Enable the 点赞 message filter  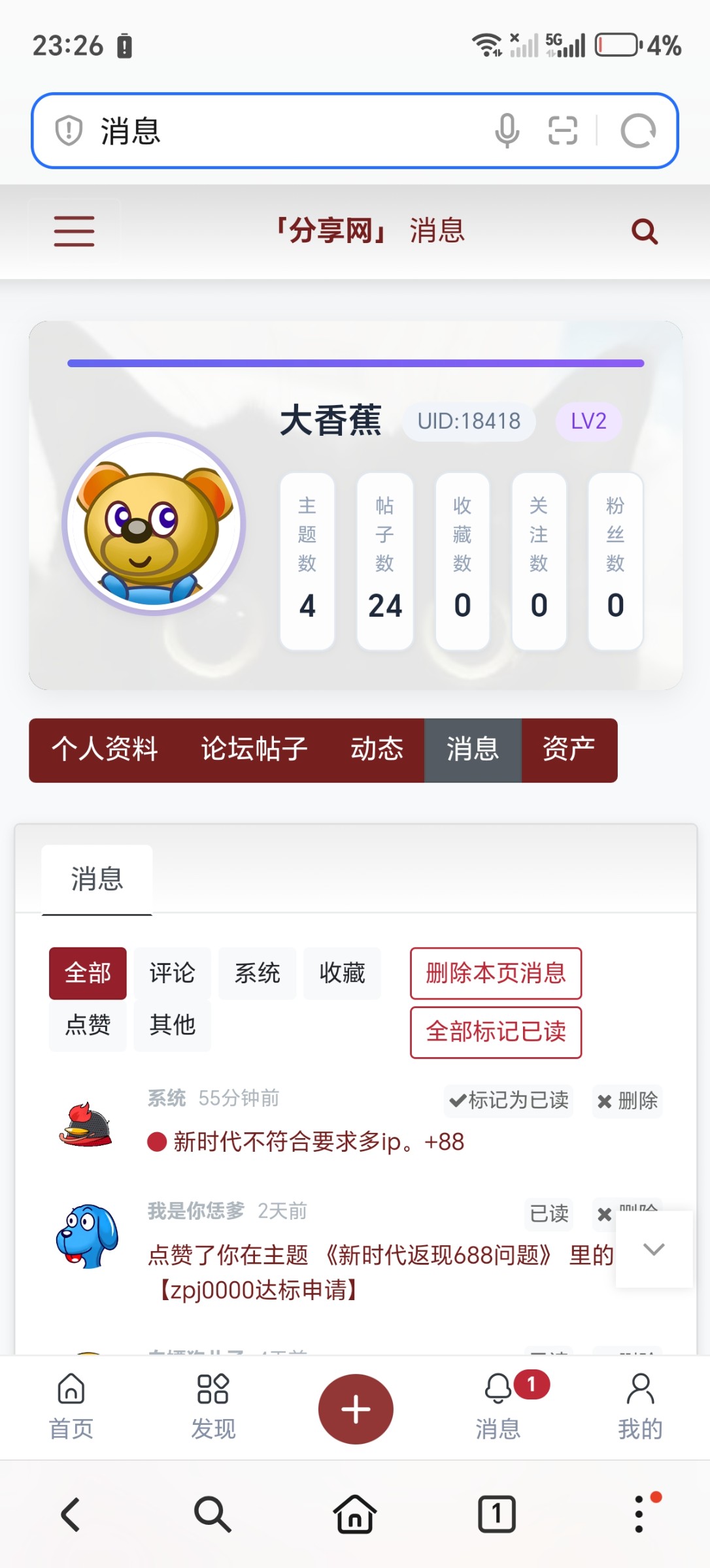pyautogui.click(x=87, y=1025)
